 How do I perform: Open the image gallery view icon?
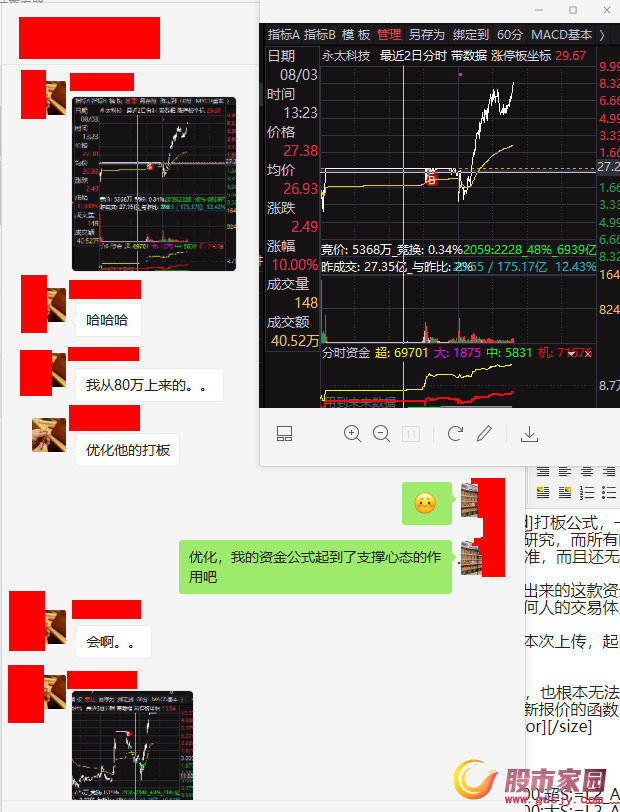tap(284, 434)
